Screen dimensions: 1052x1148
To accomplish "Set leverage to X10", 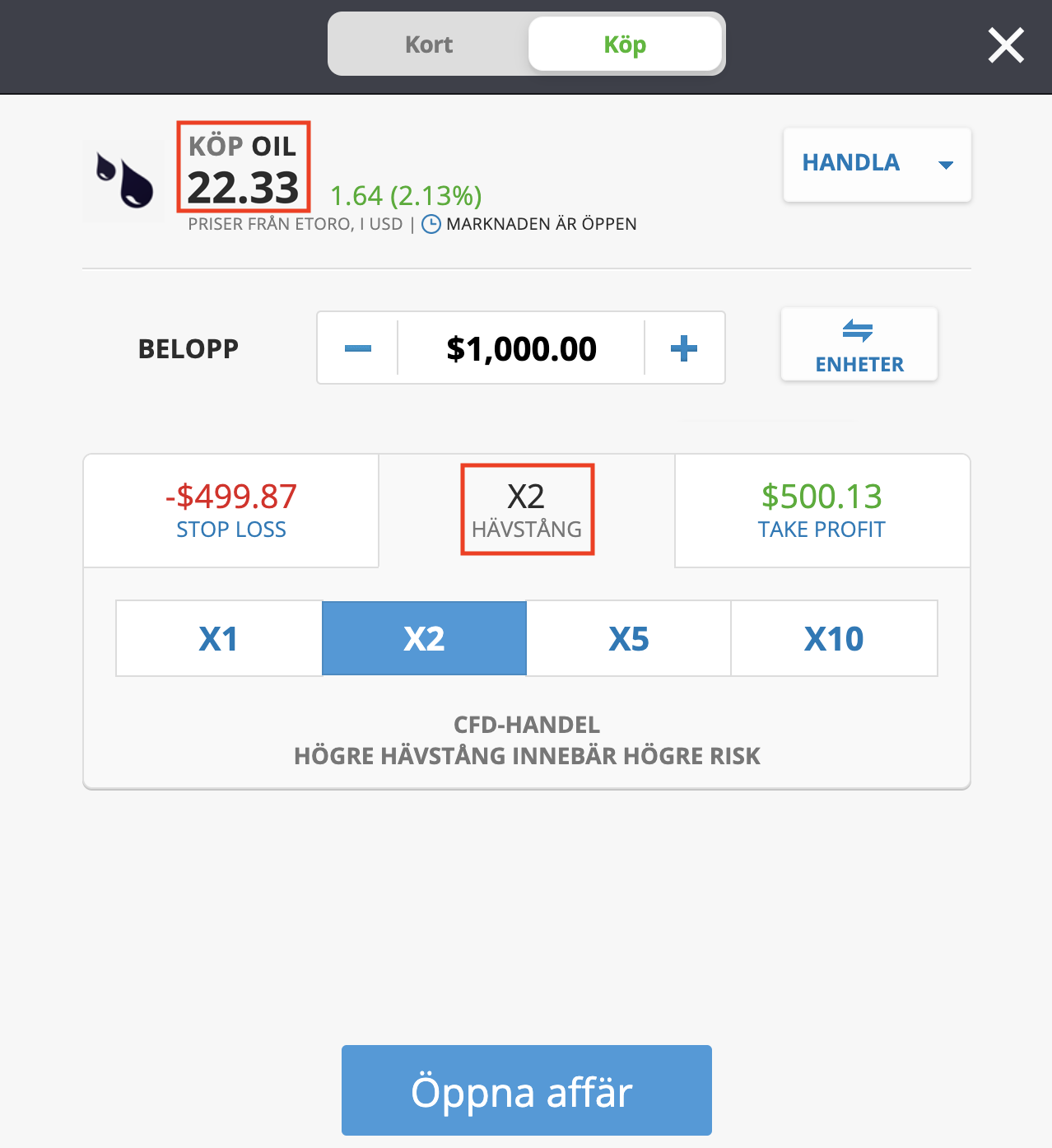I will pos(834,639).
